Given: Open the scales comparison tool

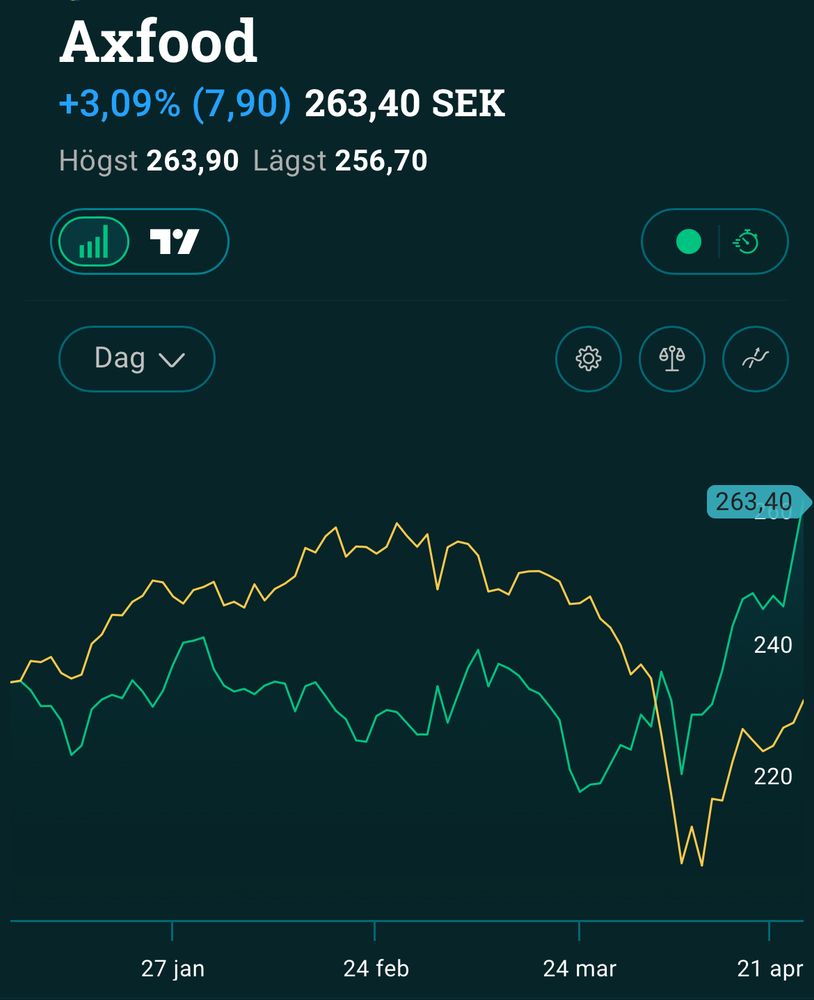Looking at the screenshot, I should pos(672,359).
